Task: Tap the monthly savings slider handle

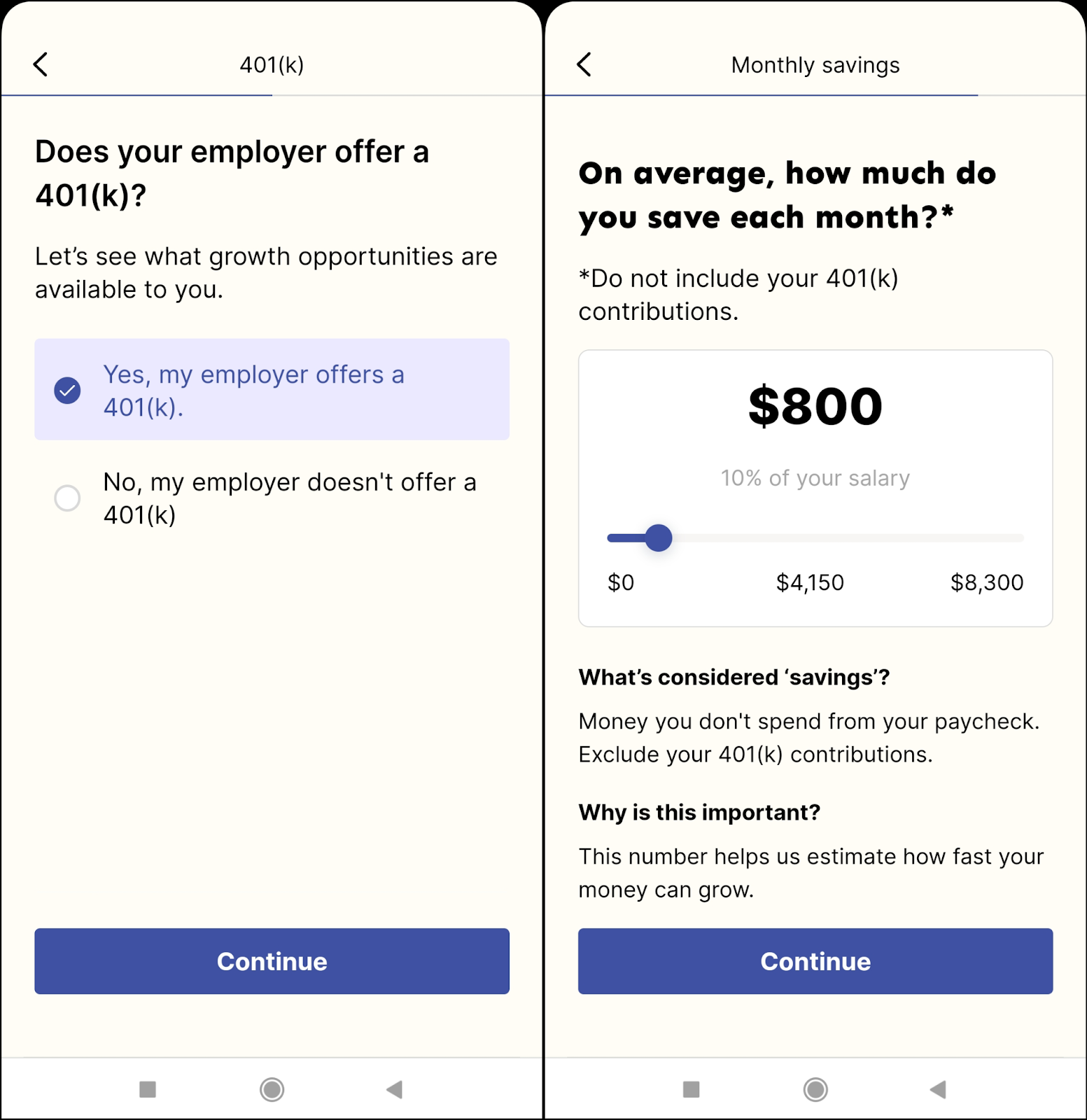Action: [658, 538]
